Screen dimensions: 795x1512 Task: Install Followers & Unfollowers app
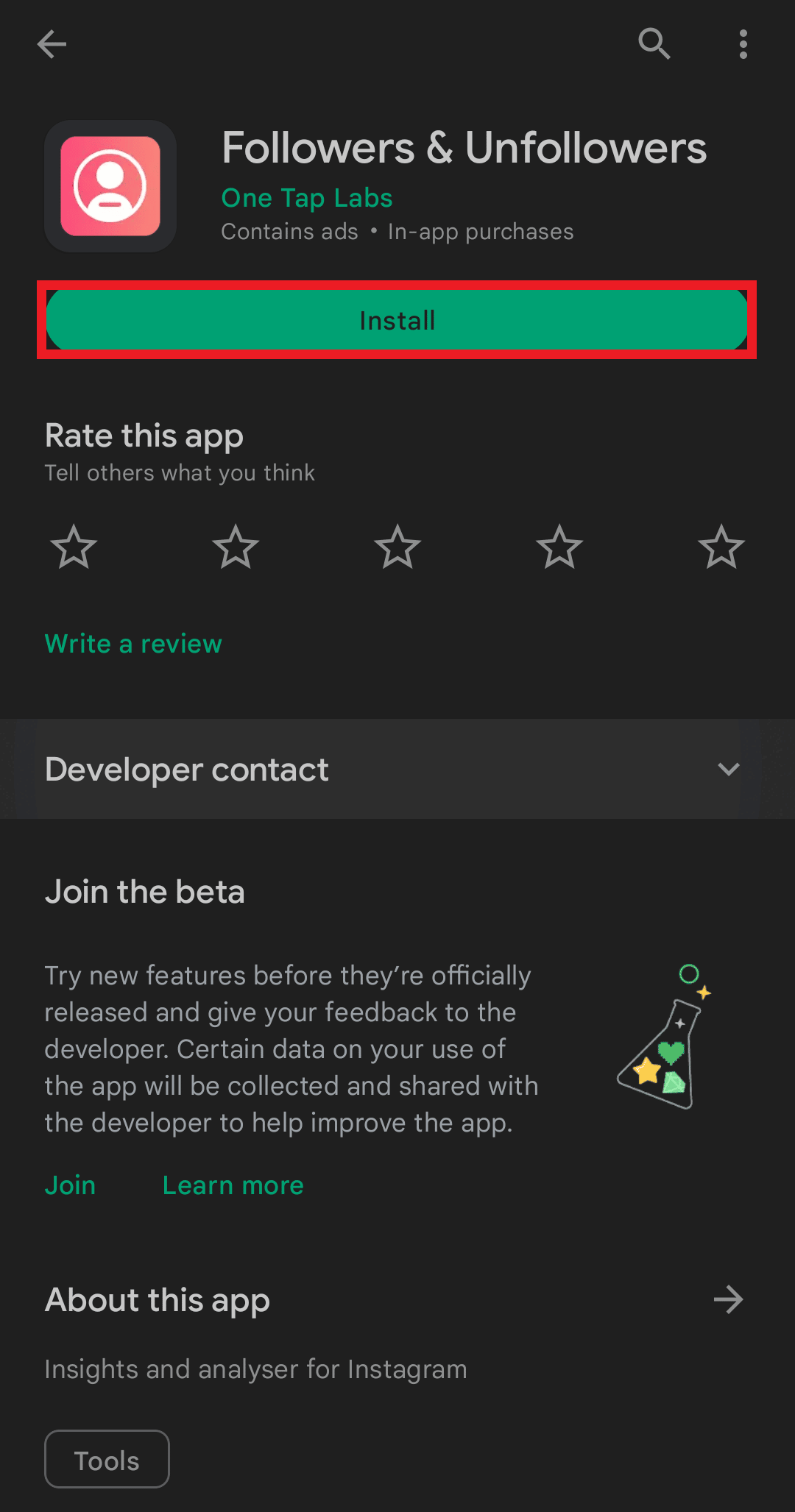[x=397, y=320]
